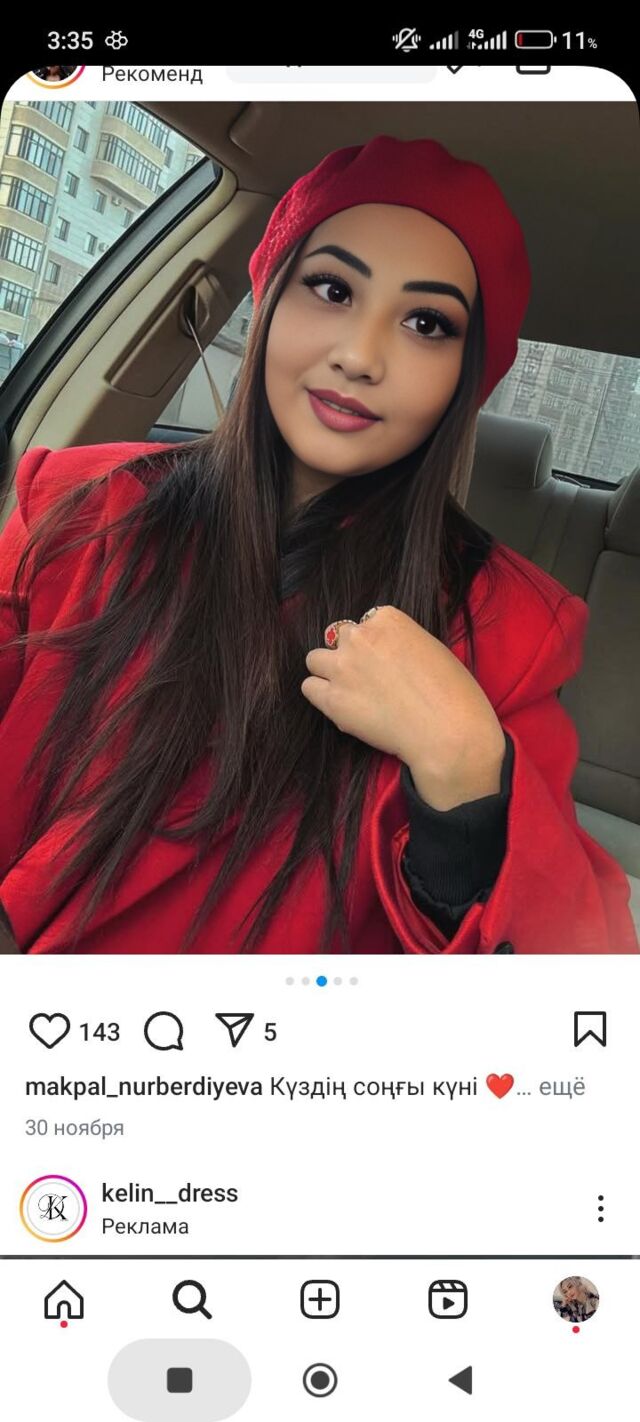The width and height of the screenshot is (640, 1422).
Task: Share makpal_nurberdiyeva's post via send icon
Action: [235, 1030]
